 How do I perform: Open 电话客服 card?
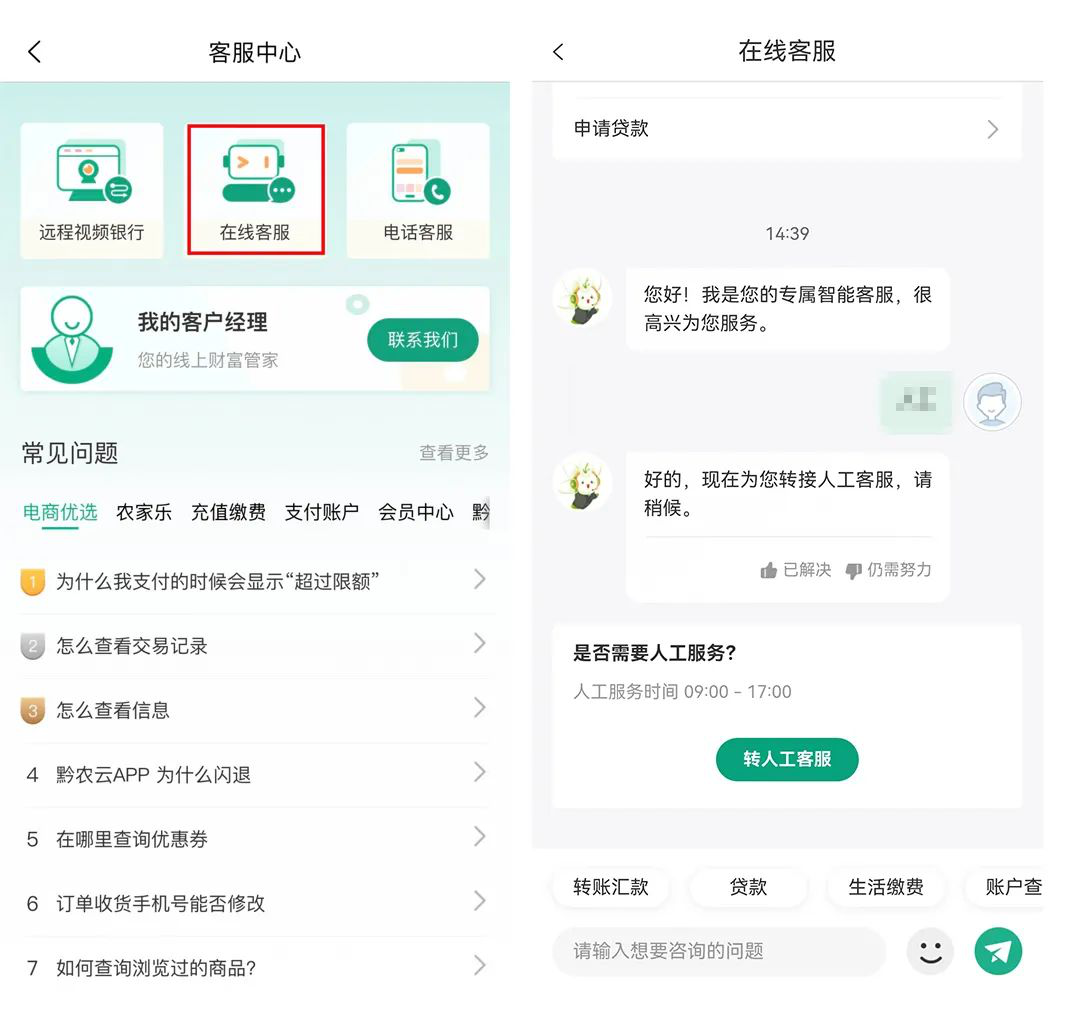pos(418,190)
